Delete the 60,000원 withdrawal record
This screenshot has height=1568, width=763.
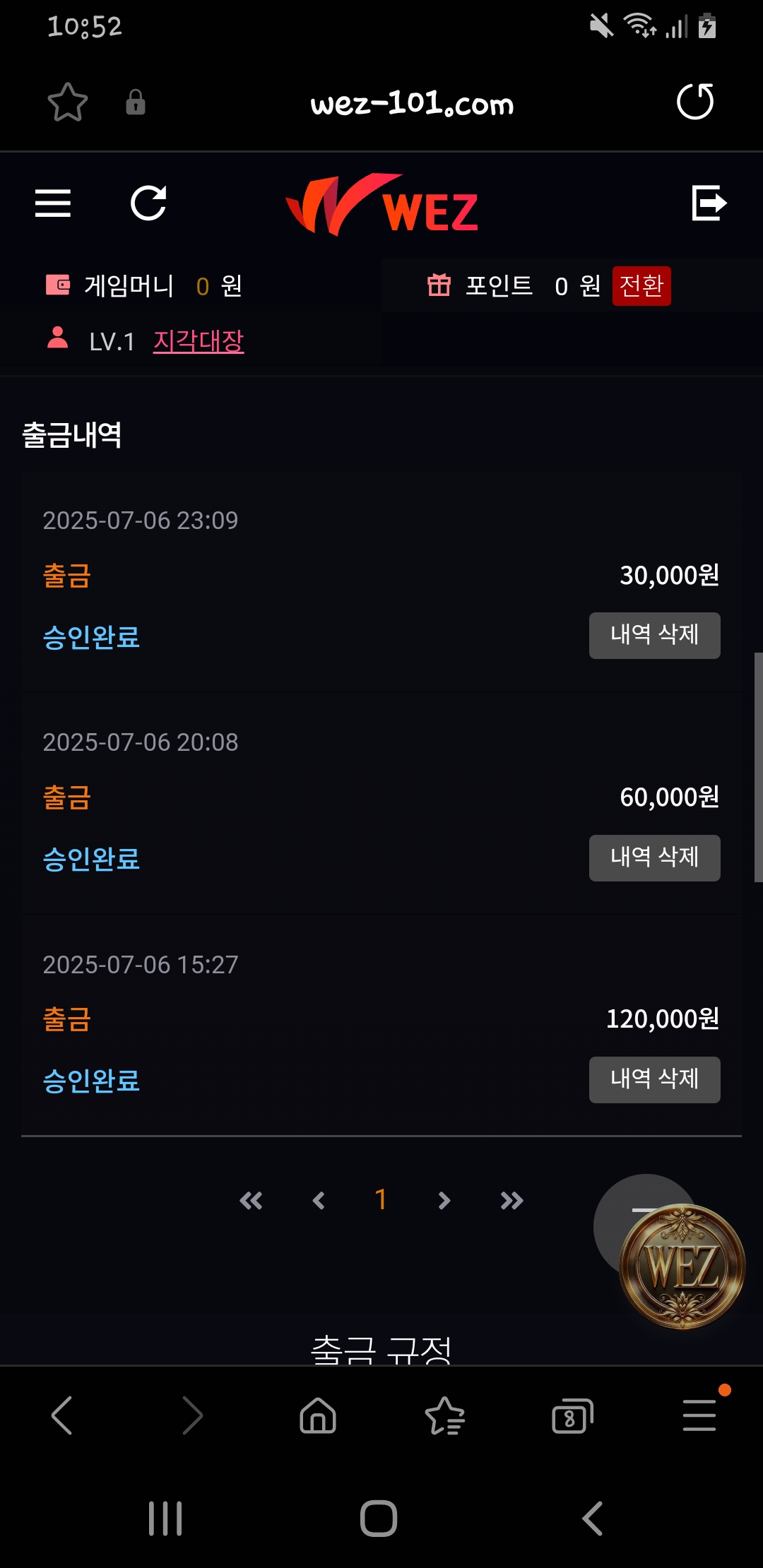(x=655, y=858)
